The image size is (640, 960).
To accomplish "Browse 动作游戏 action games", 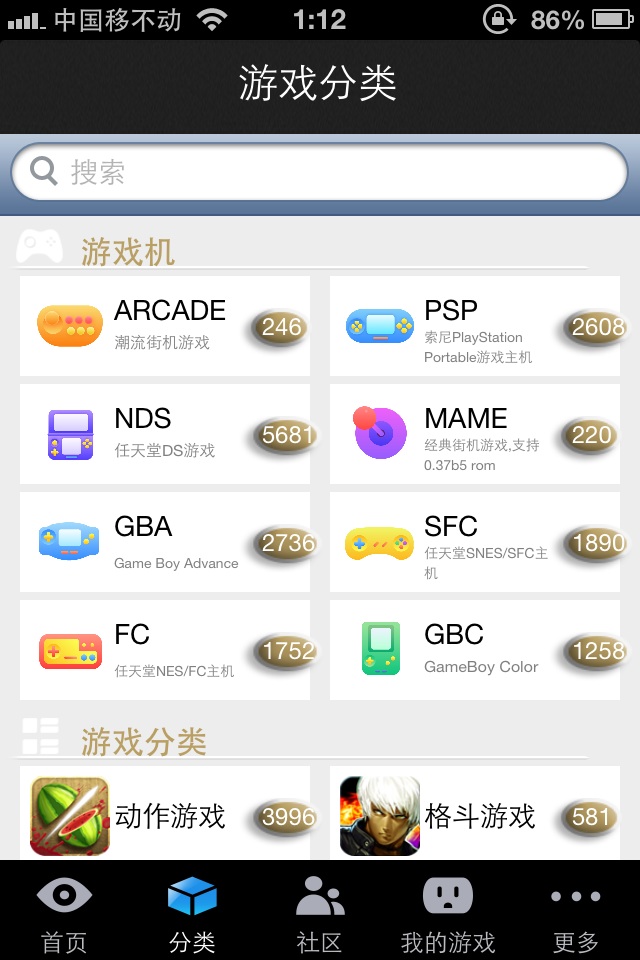I will point(165,816).
